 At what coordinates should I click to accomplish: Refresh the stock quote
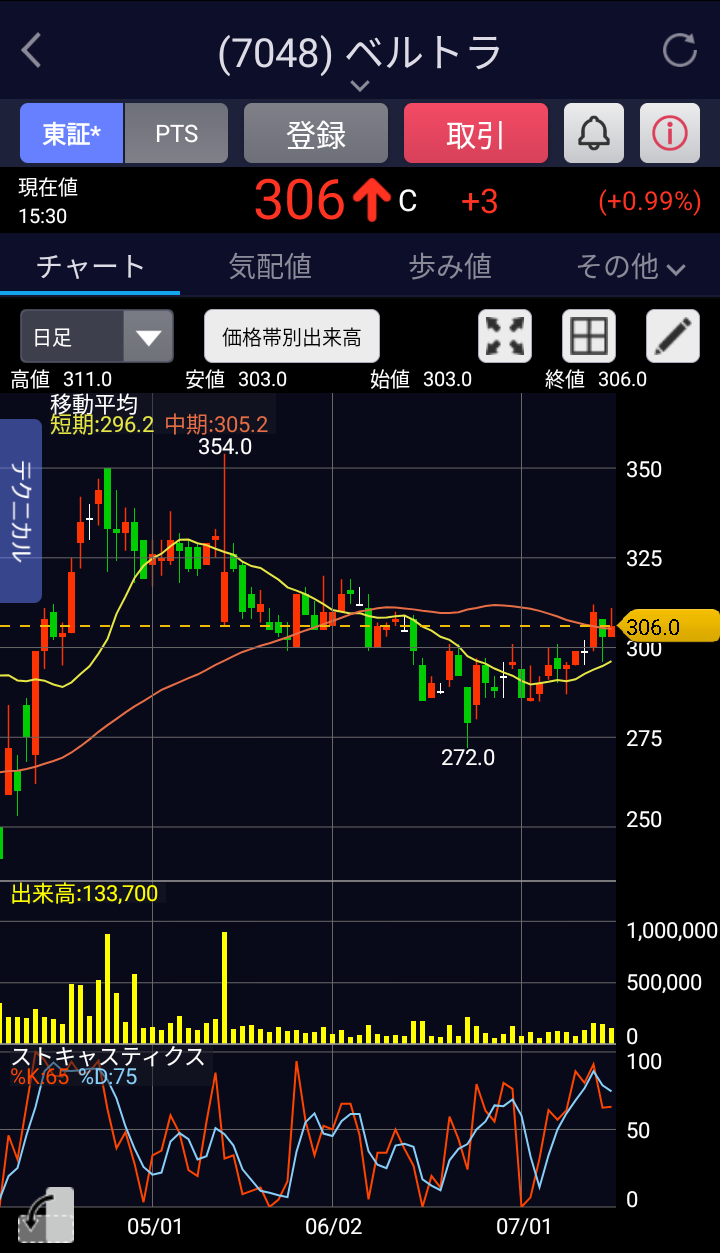(x=680, y=50)
